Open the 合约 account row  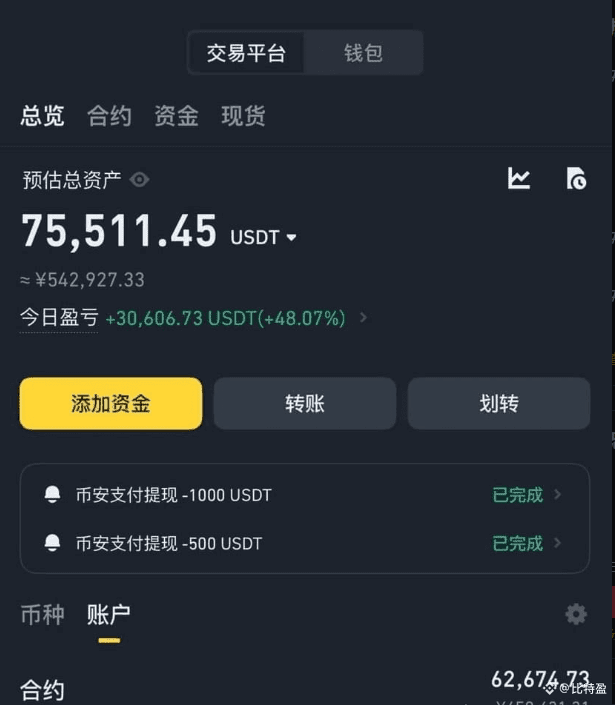300,688
